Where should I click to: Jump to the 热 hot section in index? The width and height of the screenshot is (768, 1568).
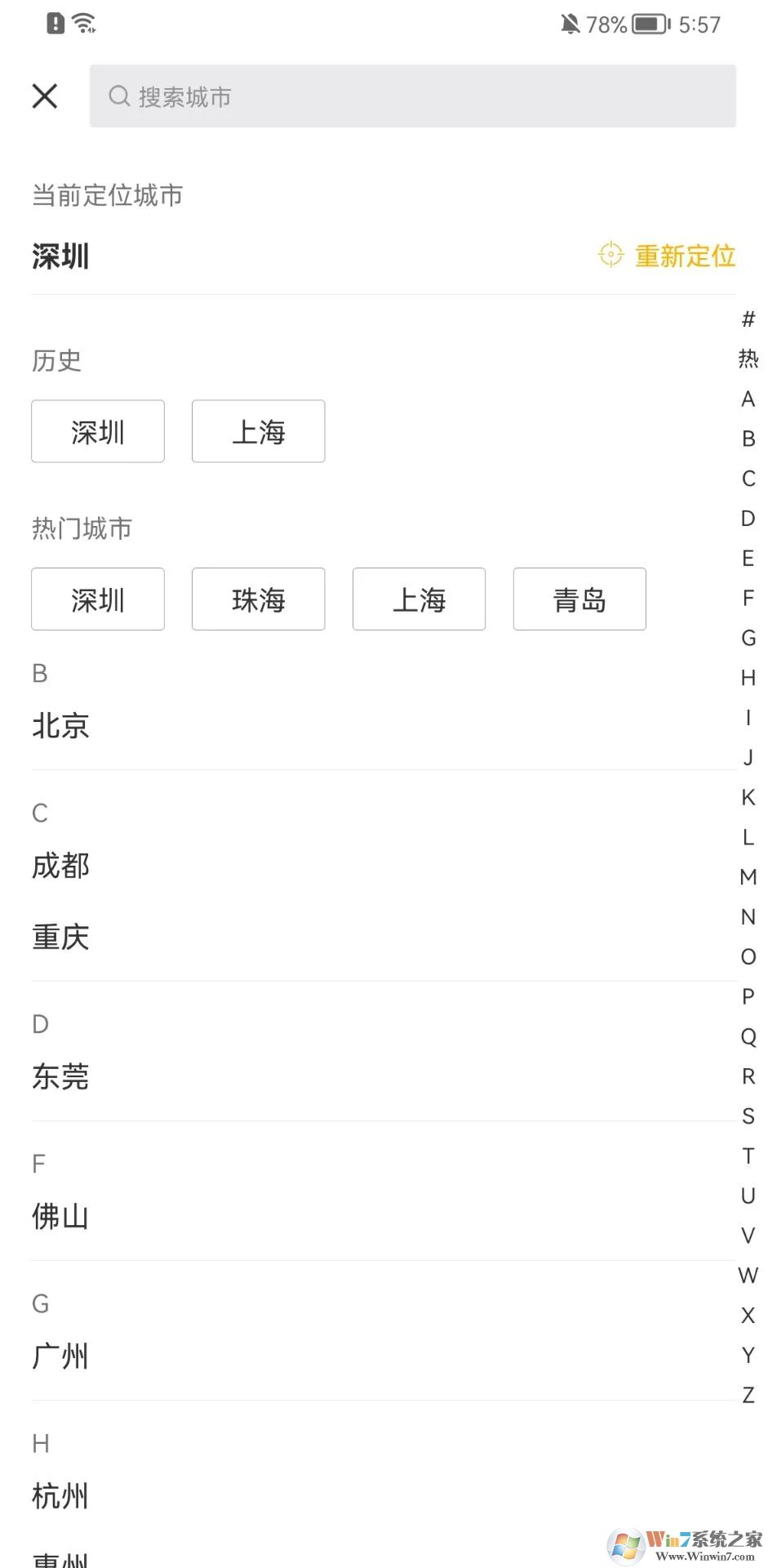coord(748,359)
